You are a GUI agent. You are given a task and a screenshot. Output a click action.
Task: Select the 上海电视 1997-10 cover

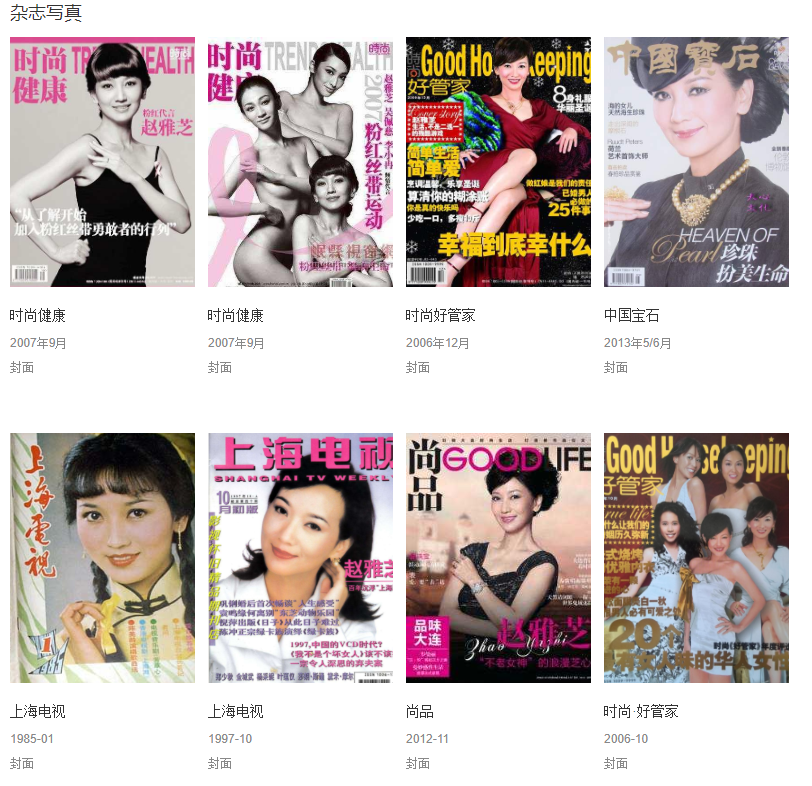300,558
